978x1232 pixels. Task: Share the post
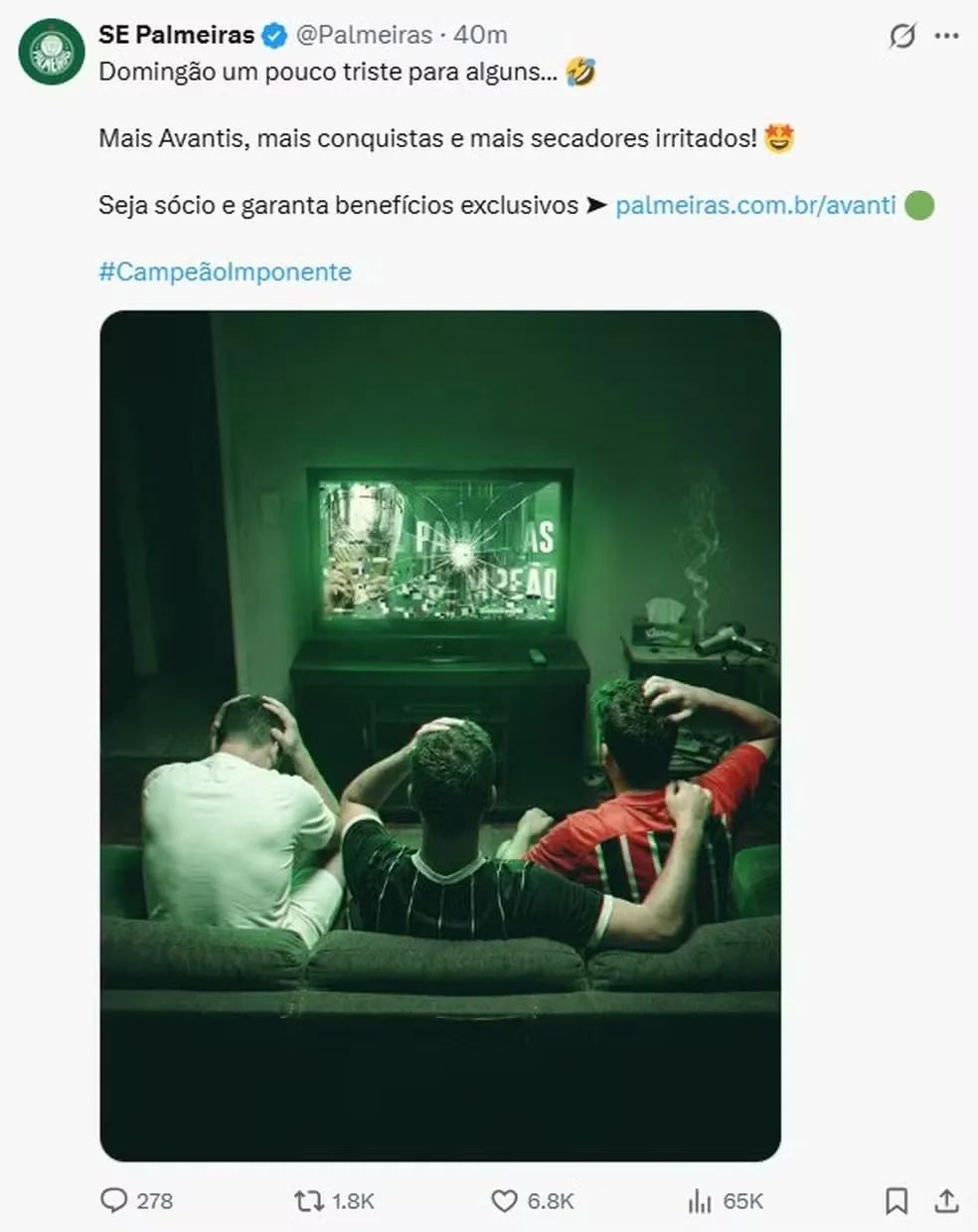click(947, 1200)
